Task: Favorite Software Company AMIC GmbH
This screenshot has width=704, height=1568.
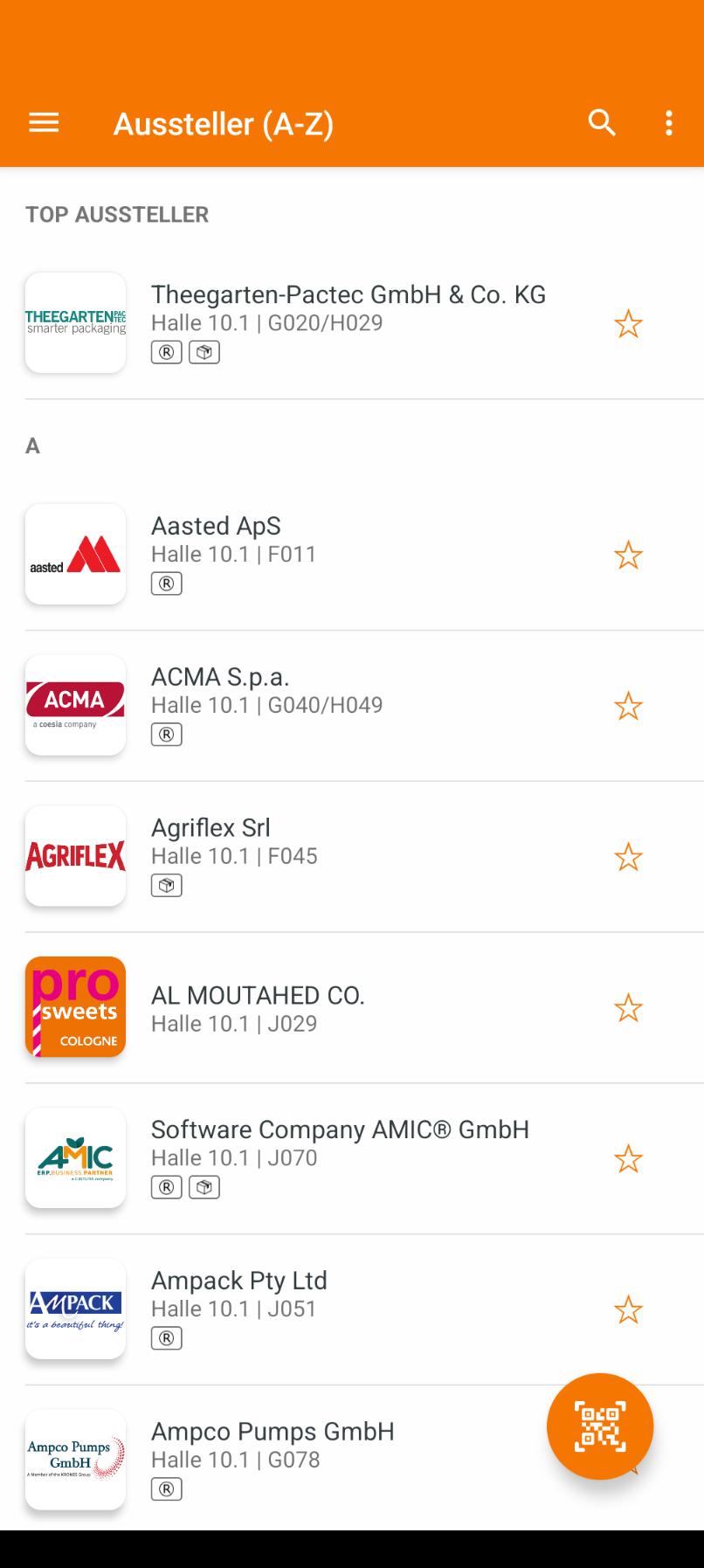Action: [628, 1159]
